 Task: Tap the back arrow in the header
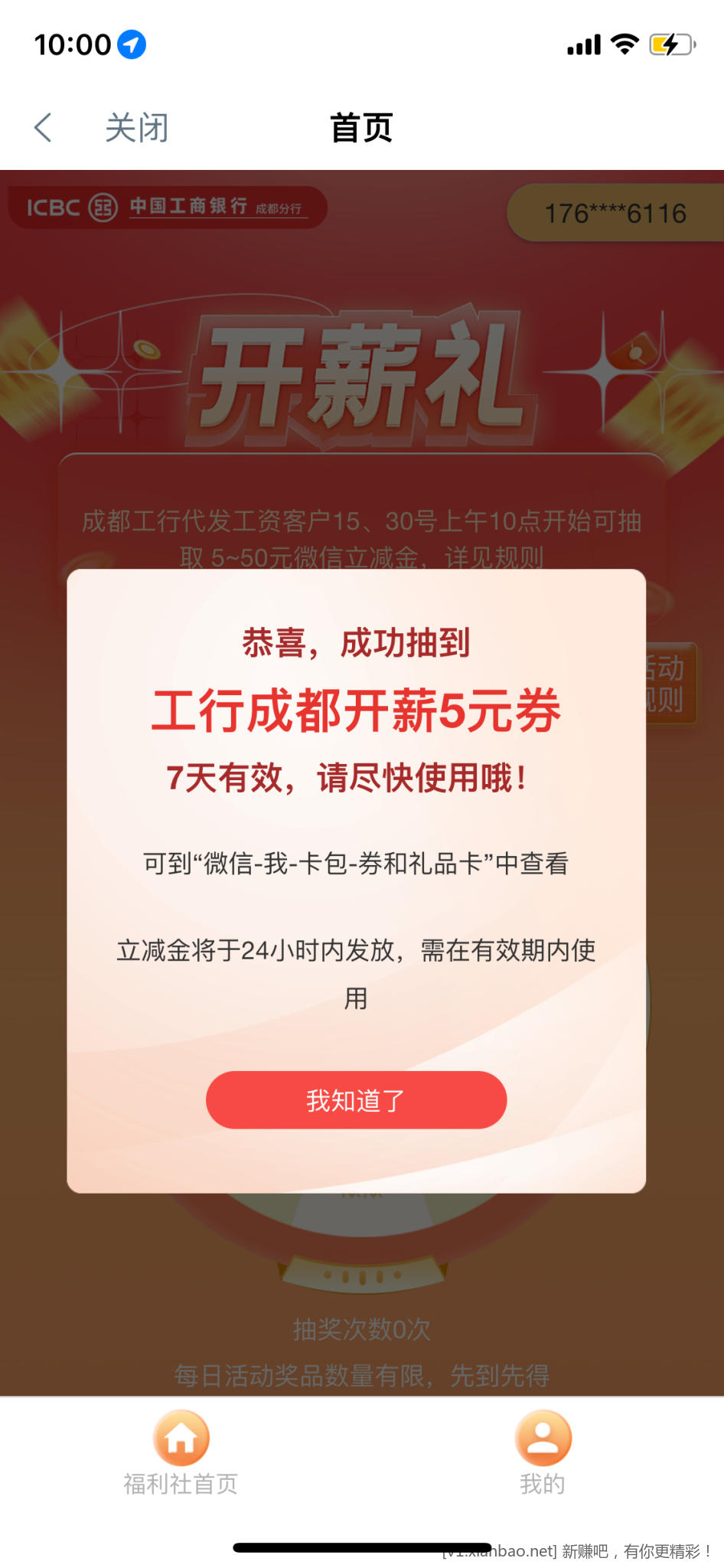[x=44, y=127]
